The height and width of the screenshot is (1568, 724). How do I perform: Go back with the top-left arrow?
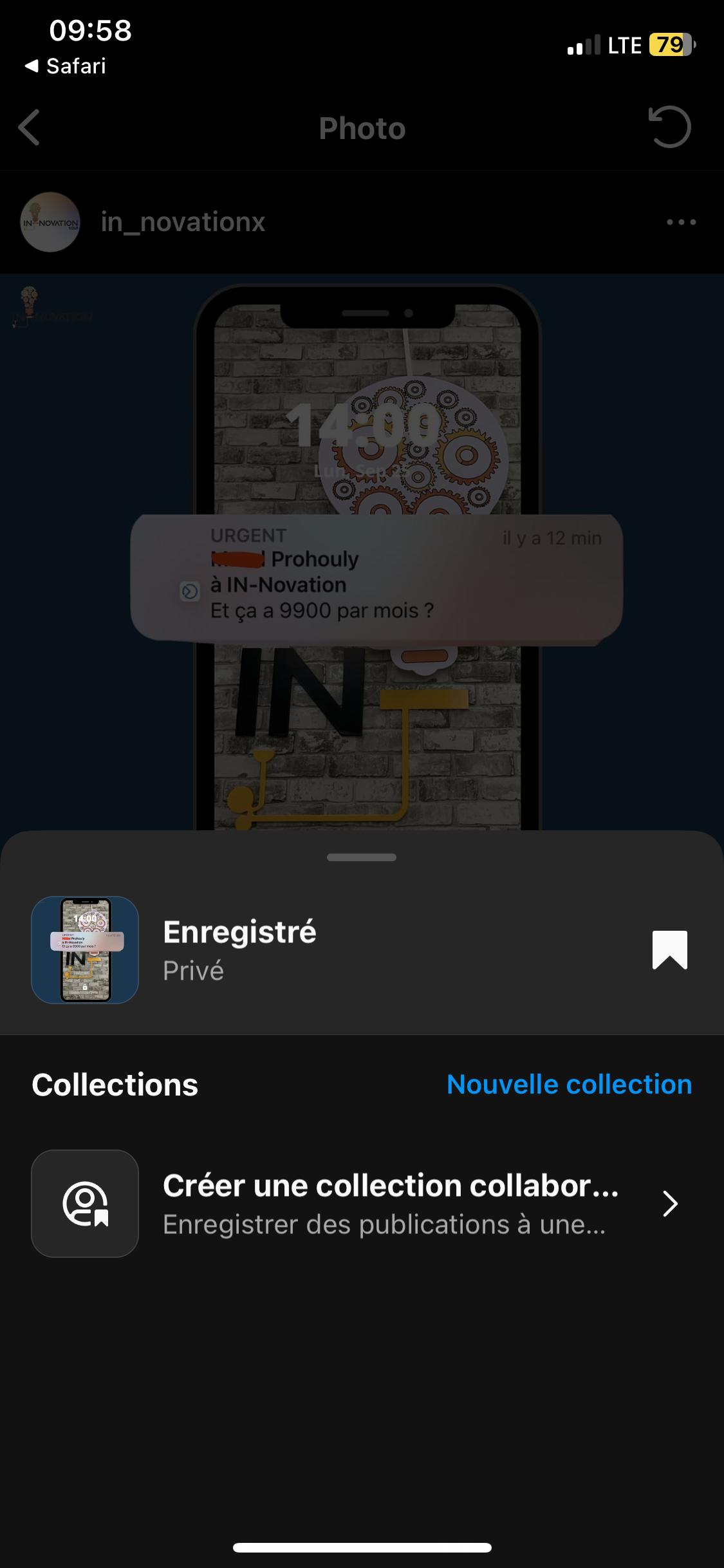(30, 127)
